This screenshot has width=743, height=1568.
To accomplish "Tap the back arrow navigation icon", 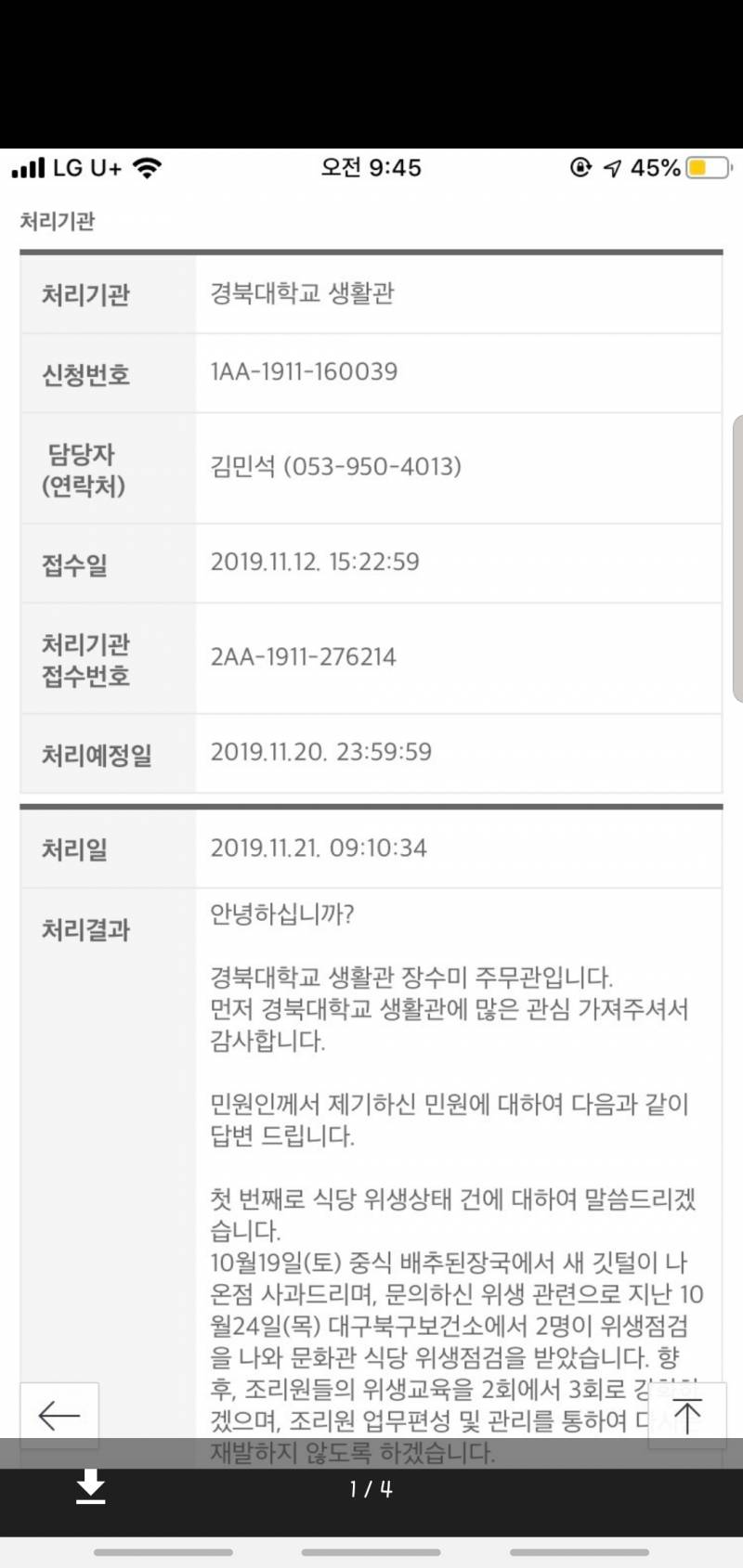I will pos(58,1415).
